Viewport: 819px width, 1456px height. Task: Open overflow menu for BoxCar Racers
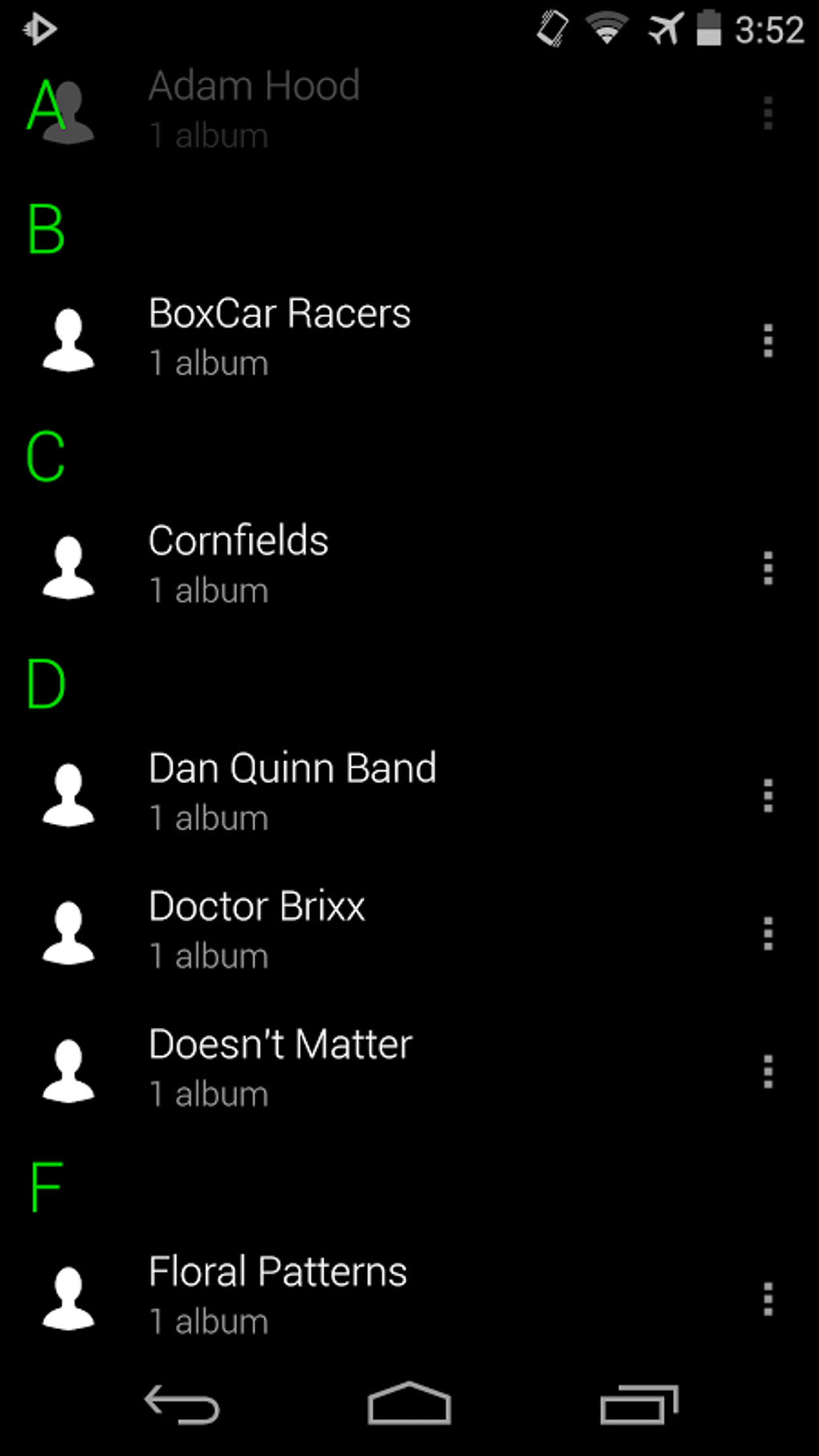click(768, 341)
